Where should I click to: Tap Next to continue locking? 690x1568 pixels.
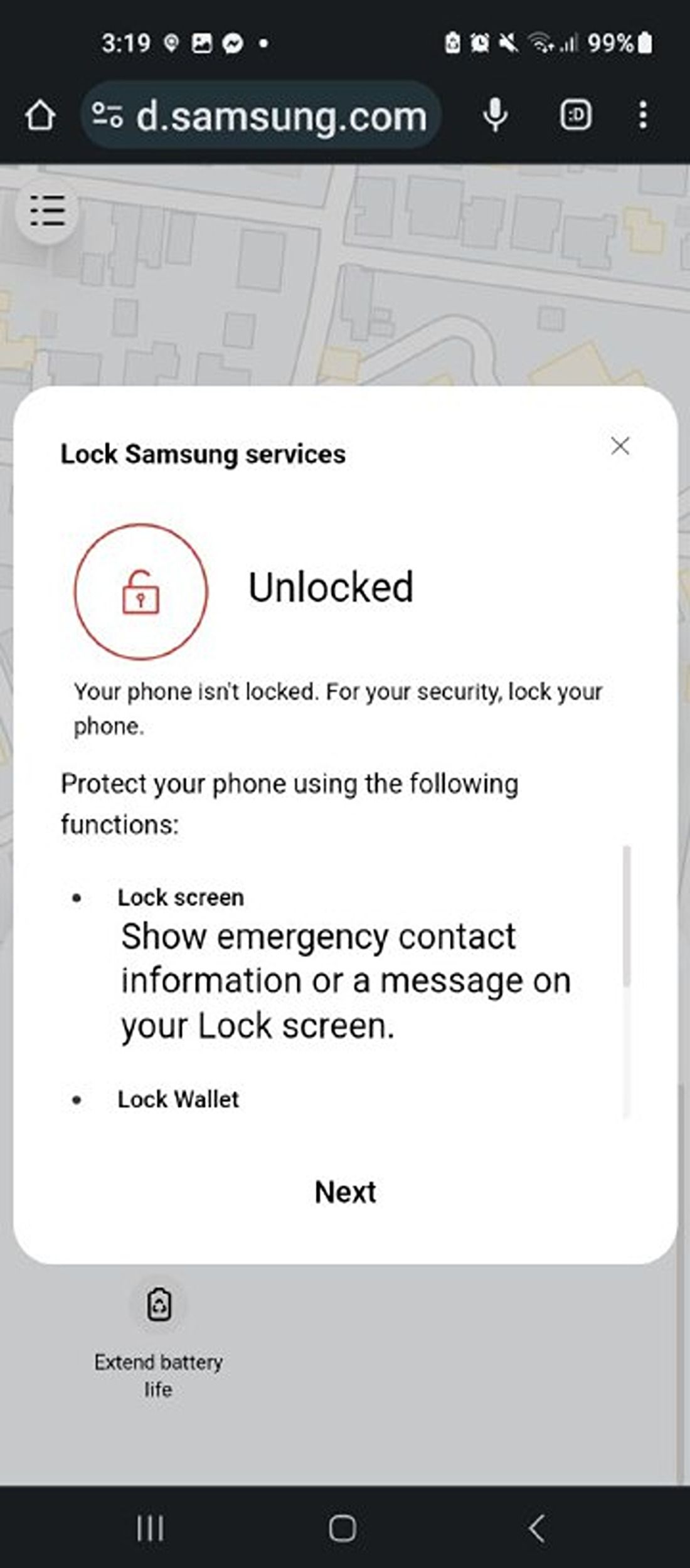(x=345, y=1192)
